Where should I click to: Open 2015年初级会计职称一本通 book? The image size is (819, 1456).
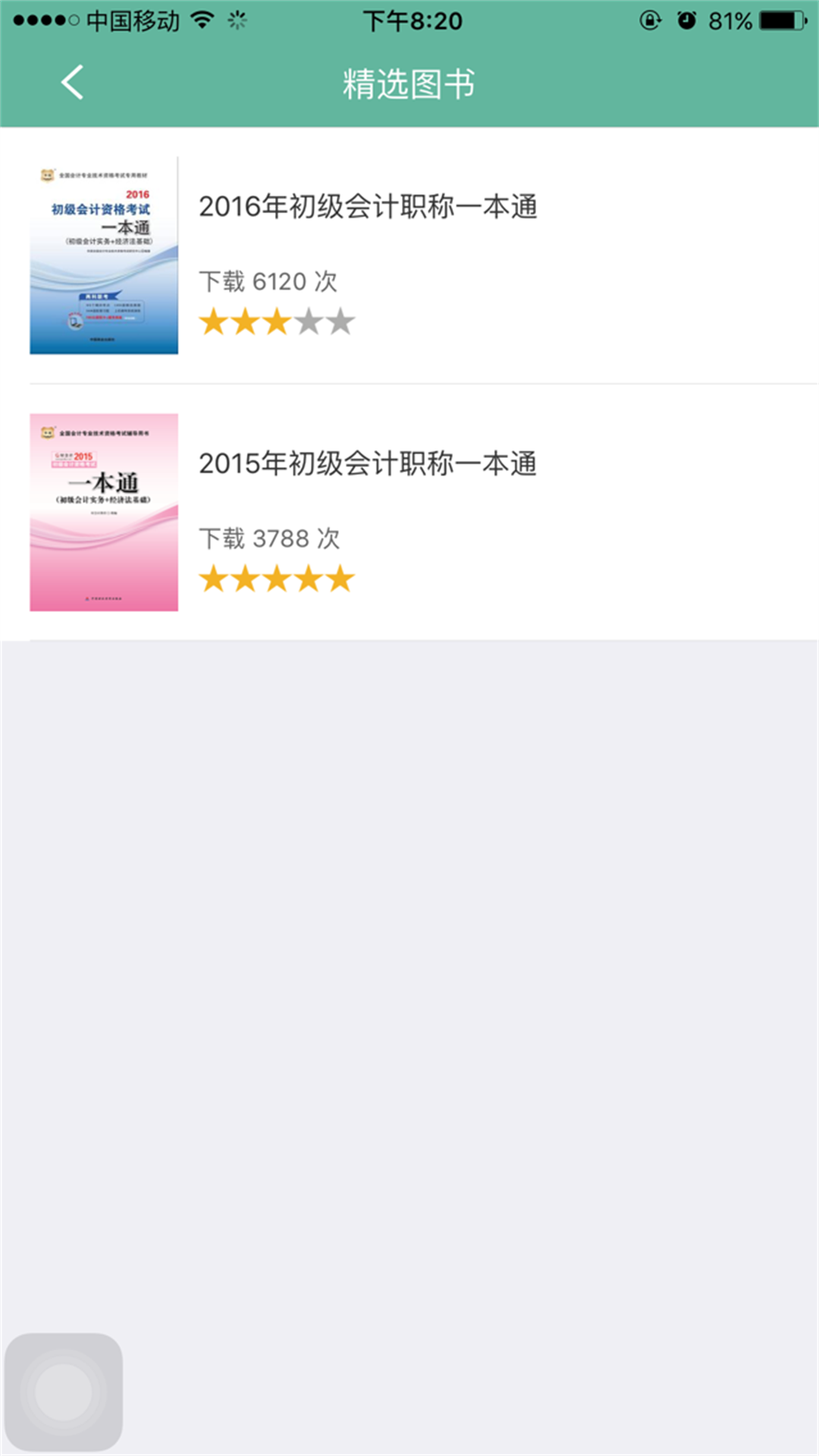(x=368, y=464)
